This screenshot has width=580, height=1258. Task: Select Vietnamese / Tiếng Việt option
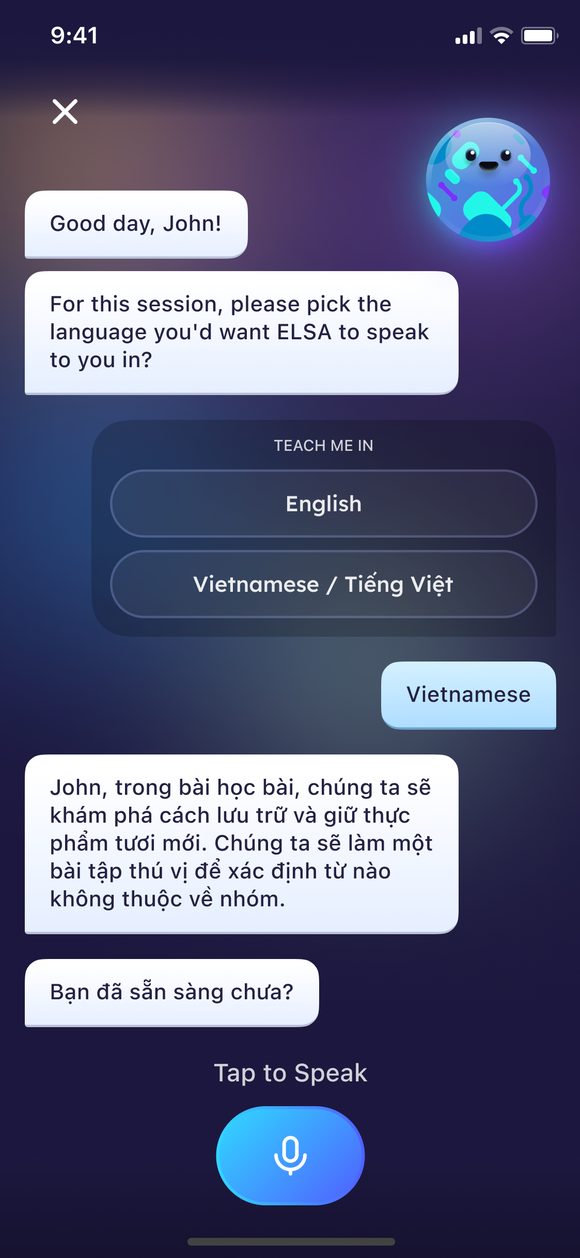pyautogui.click(x=323, y=584)
